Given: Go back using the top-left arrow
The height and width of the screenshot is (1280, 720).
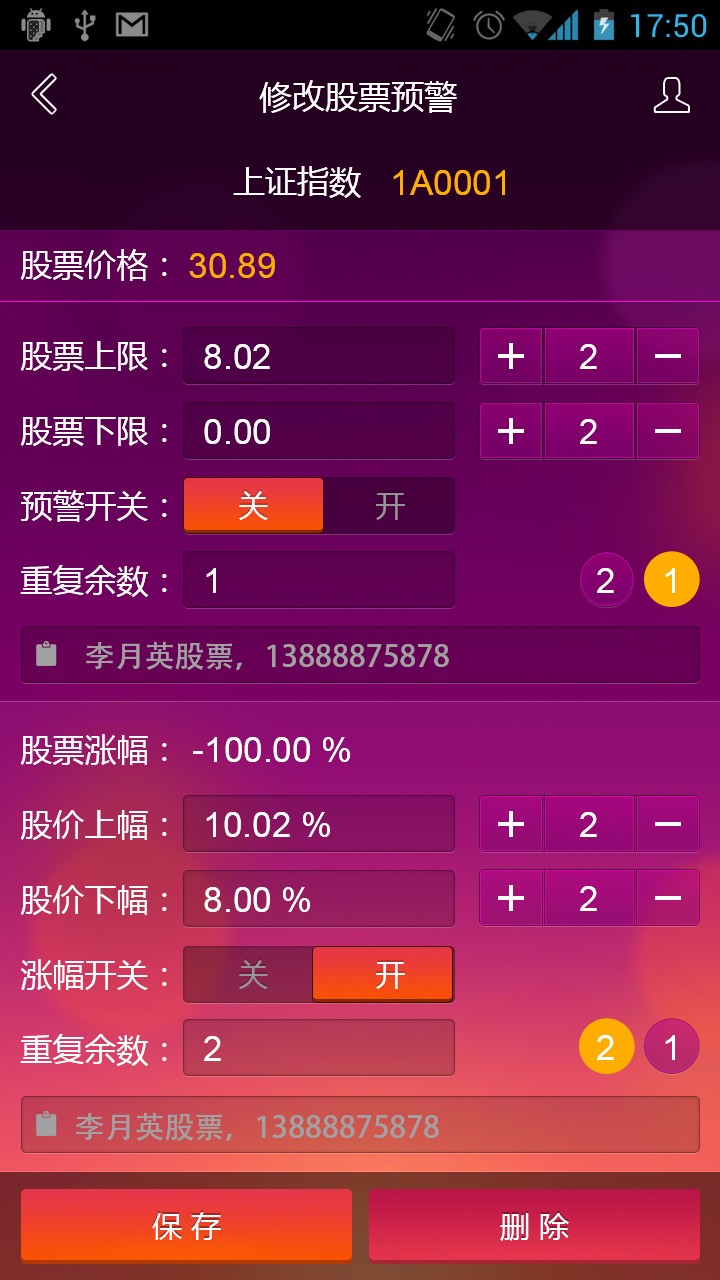Looking at the screenshot, I should tap(44, 96).
